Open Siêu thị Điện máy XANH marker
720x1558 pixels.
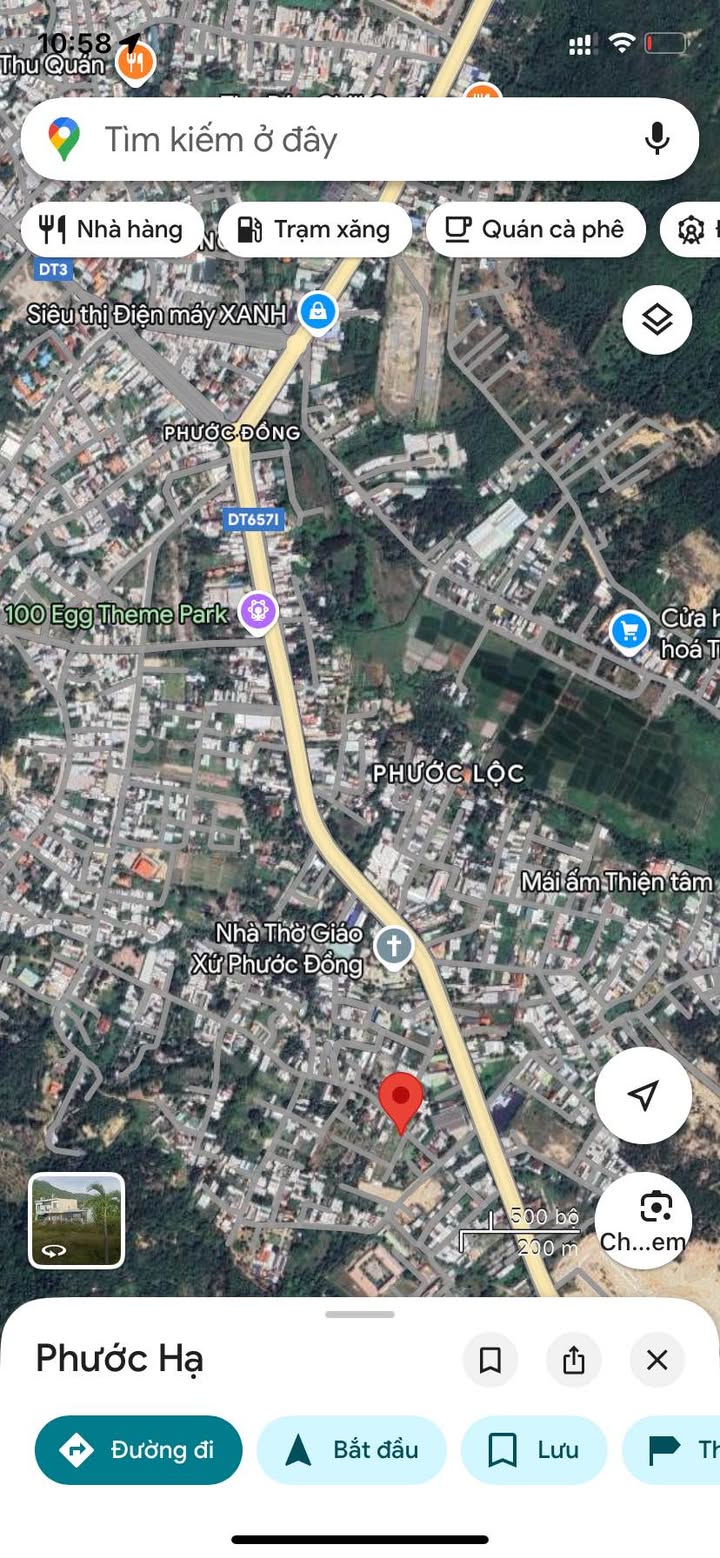coord(318,312)
